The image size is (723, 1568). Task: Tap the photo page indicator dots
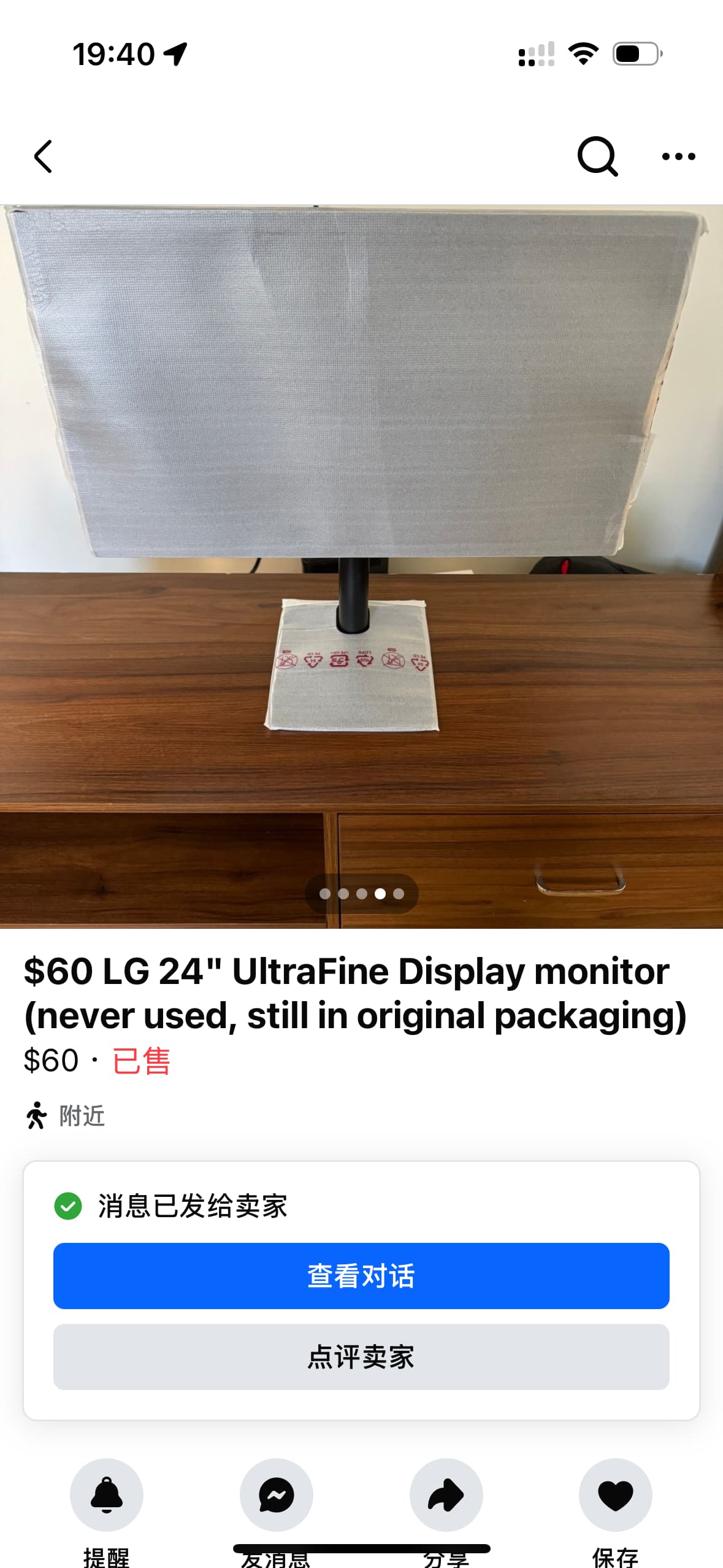pos(362,894)
